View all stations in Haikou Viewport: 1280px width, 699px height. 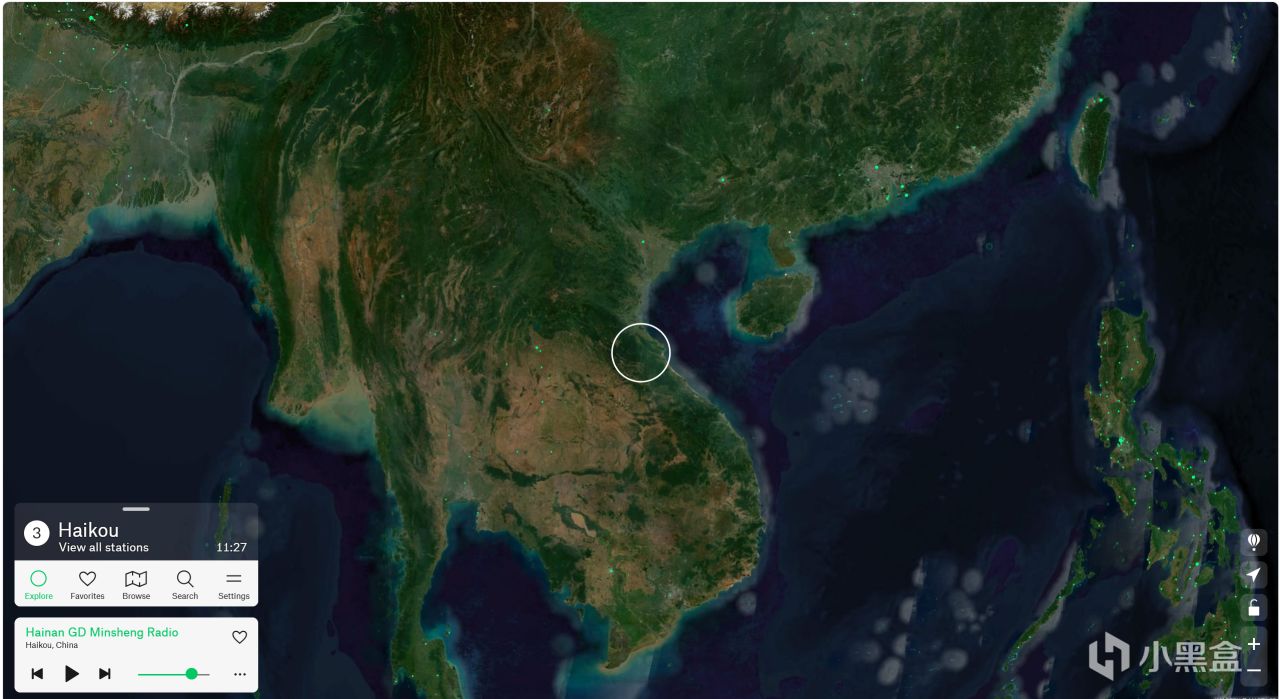[103, 547]
